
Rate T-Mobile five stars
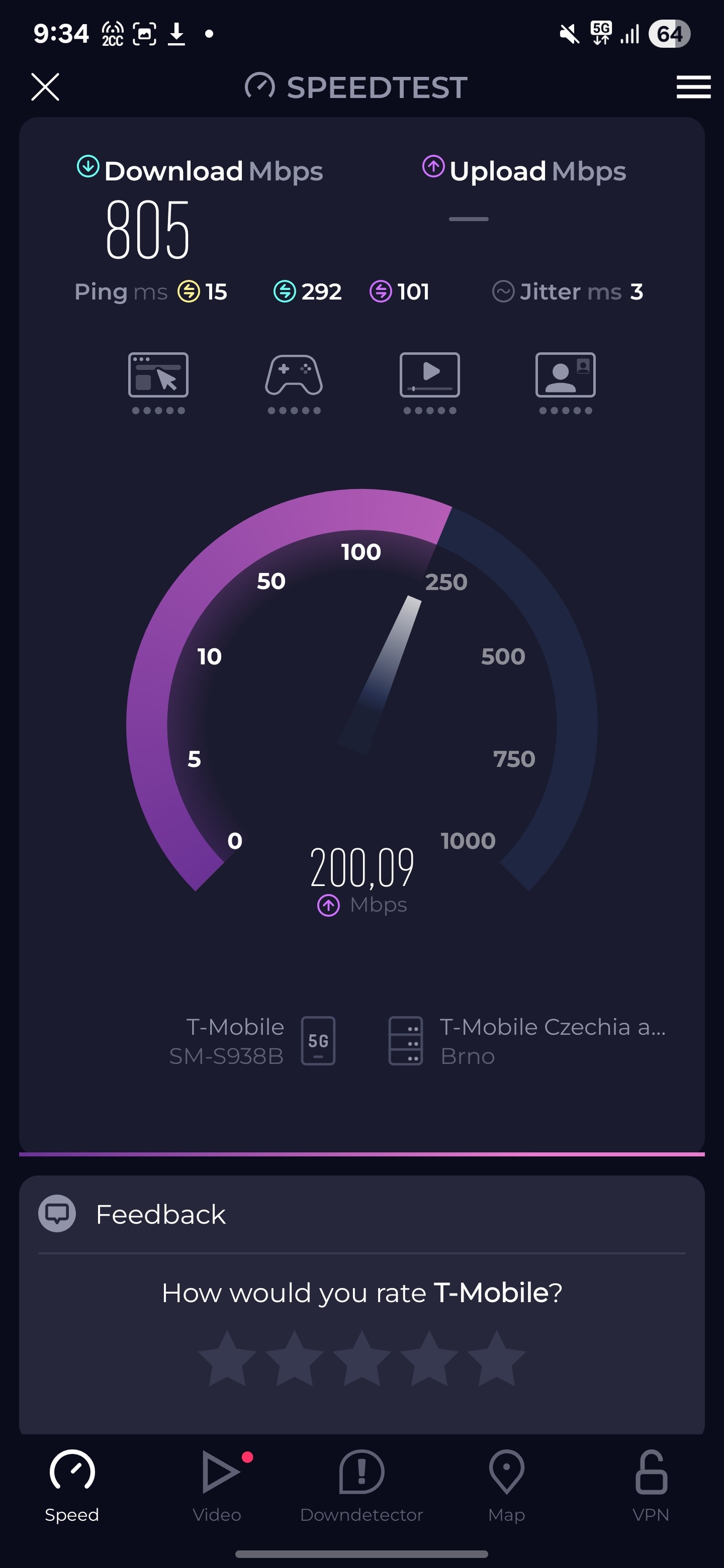point(496,1359)
